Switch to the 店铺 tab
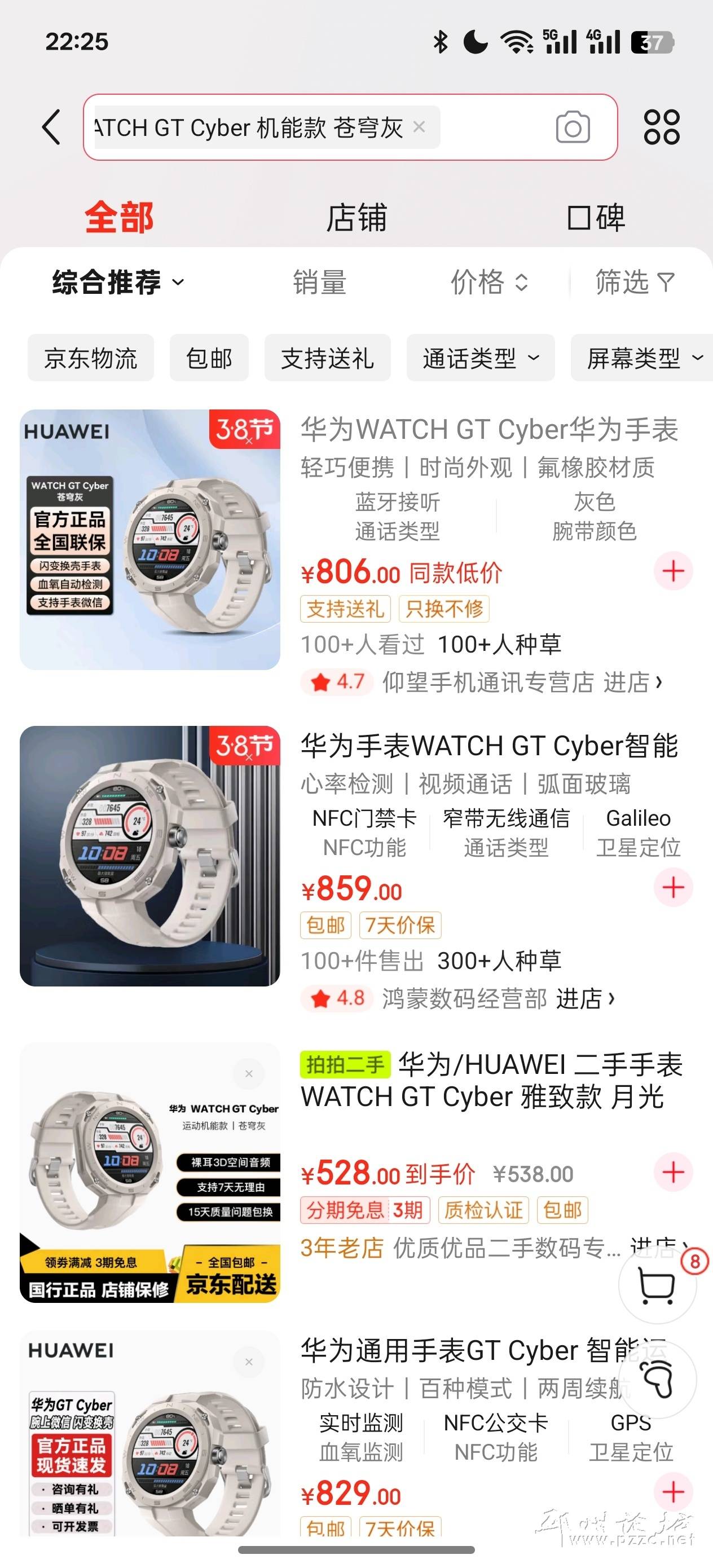This screenshot has height=1568, width=713. pyautogui.click(x=356, y=218)
